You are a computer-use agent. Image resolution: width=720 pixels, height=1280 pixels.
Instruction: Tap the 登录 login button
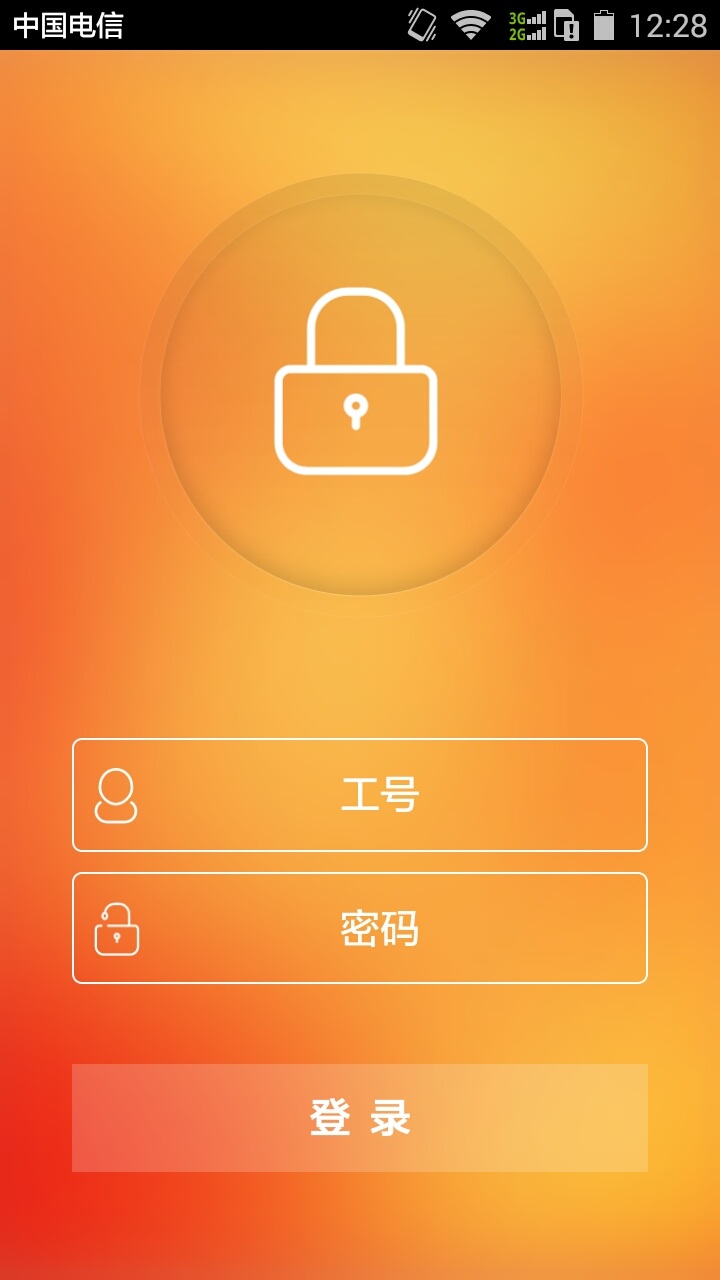[360, 1118]
